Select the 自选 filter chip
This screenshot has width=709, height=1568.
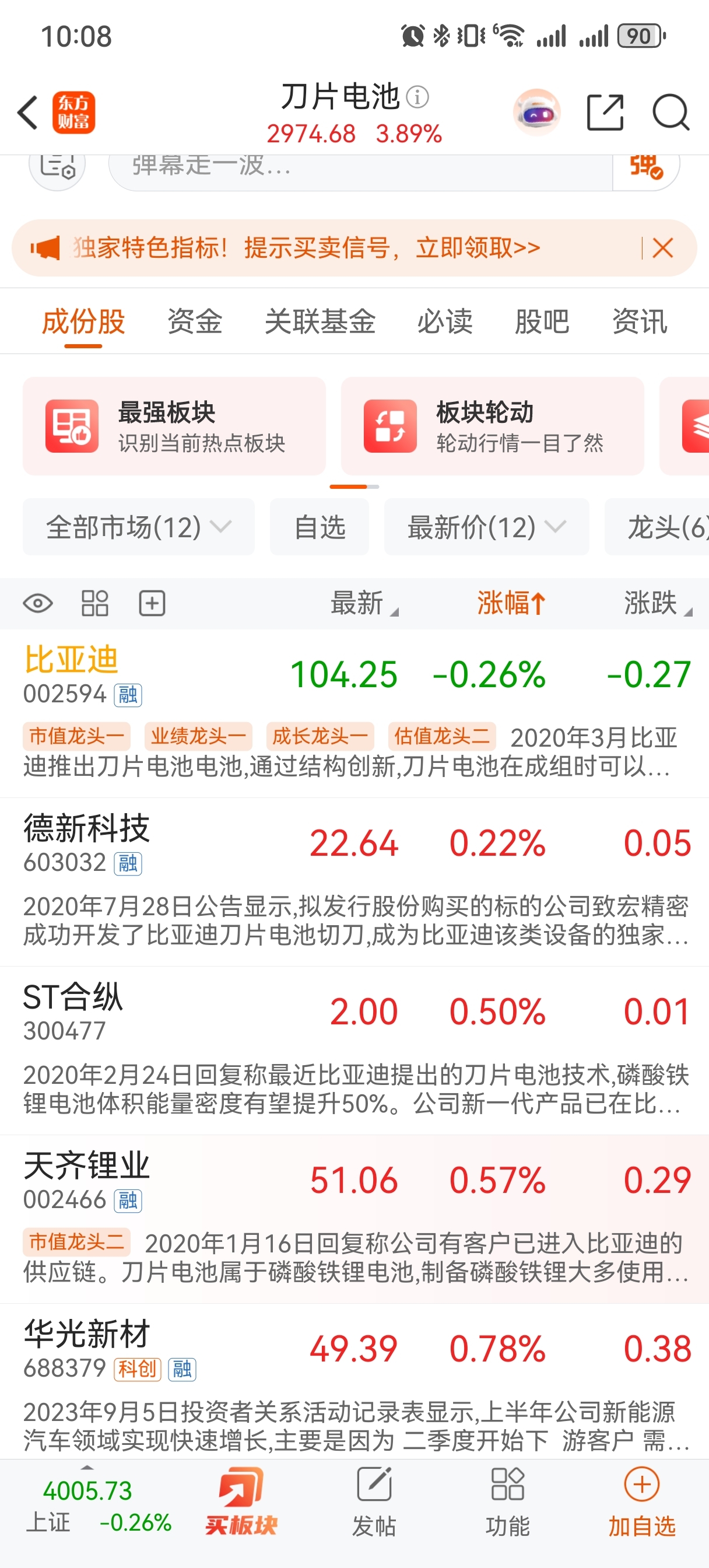click(320, 527)
